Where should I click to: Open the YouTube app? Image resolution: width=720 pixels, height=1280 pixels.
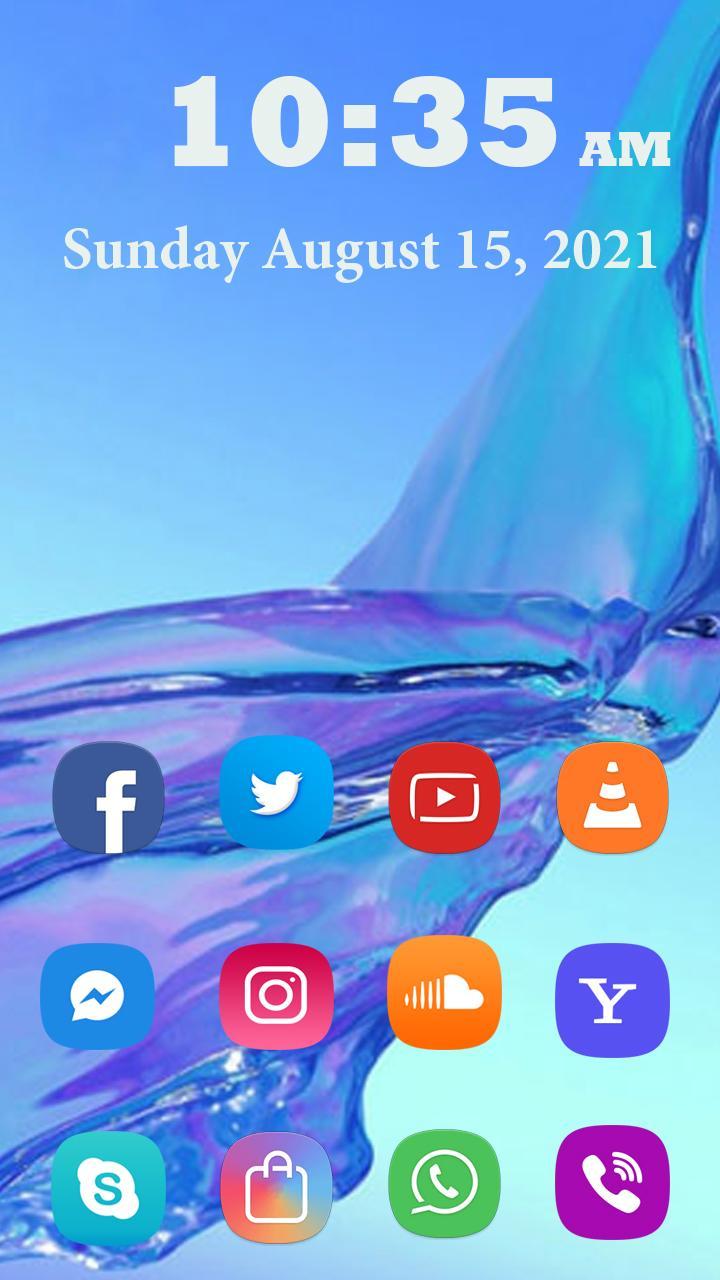point(444,798)
